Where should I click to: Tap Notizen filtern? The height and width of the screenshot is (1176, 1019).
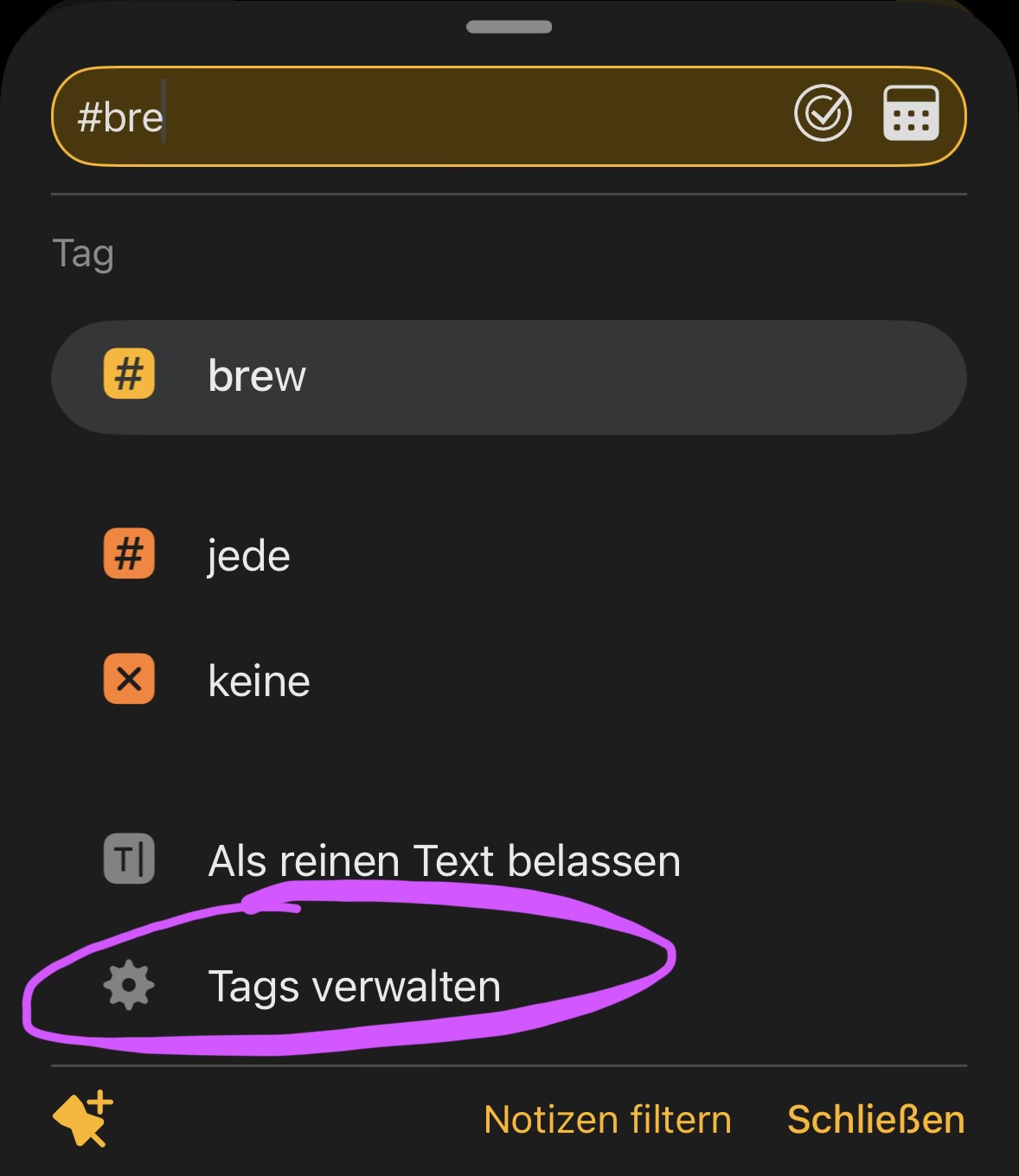pyautogui.click(x=607, y=1120)
